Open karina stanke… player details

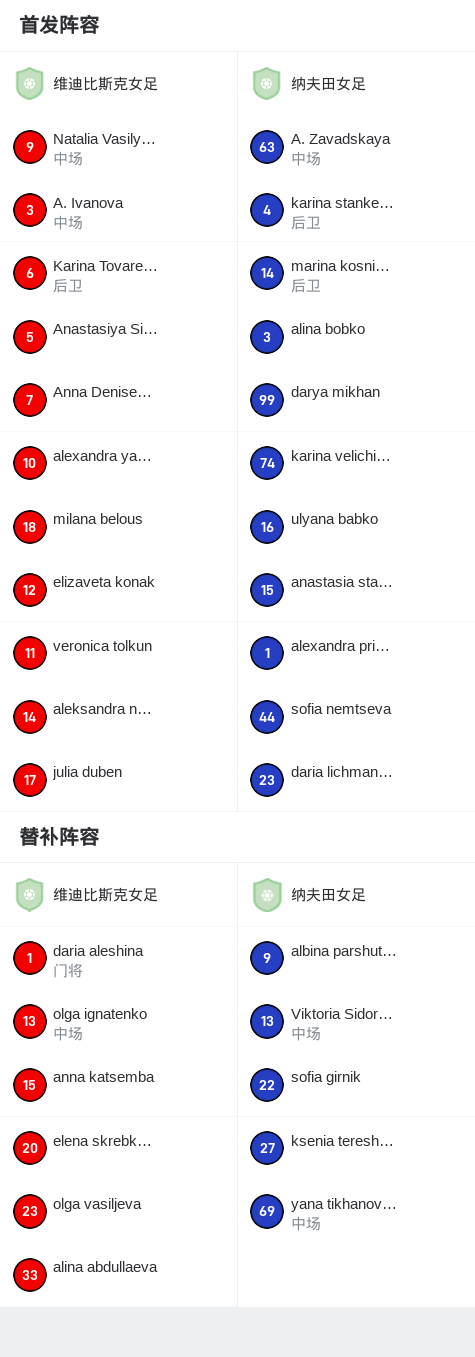tap(356, 210)
